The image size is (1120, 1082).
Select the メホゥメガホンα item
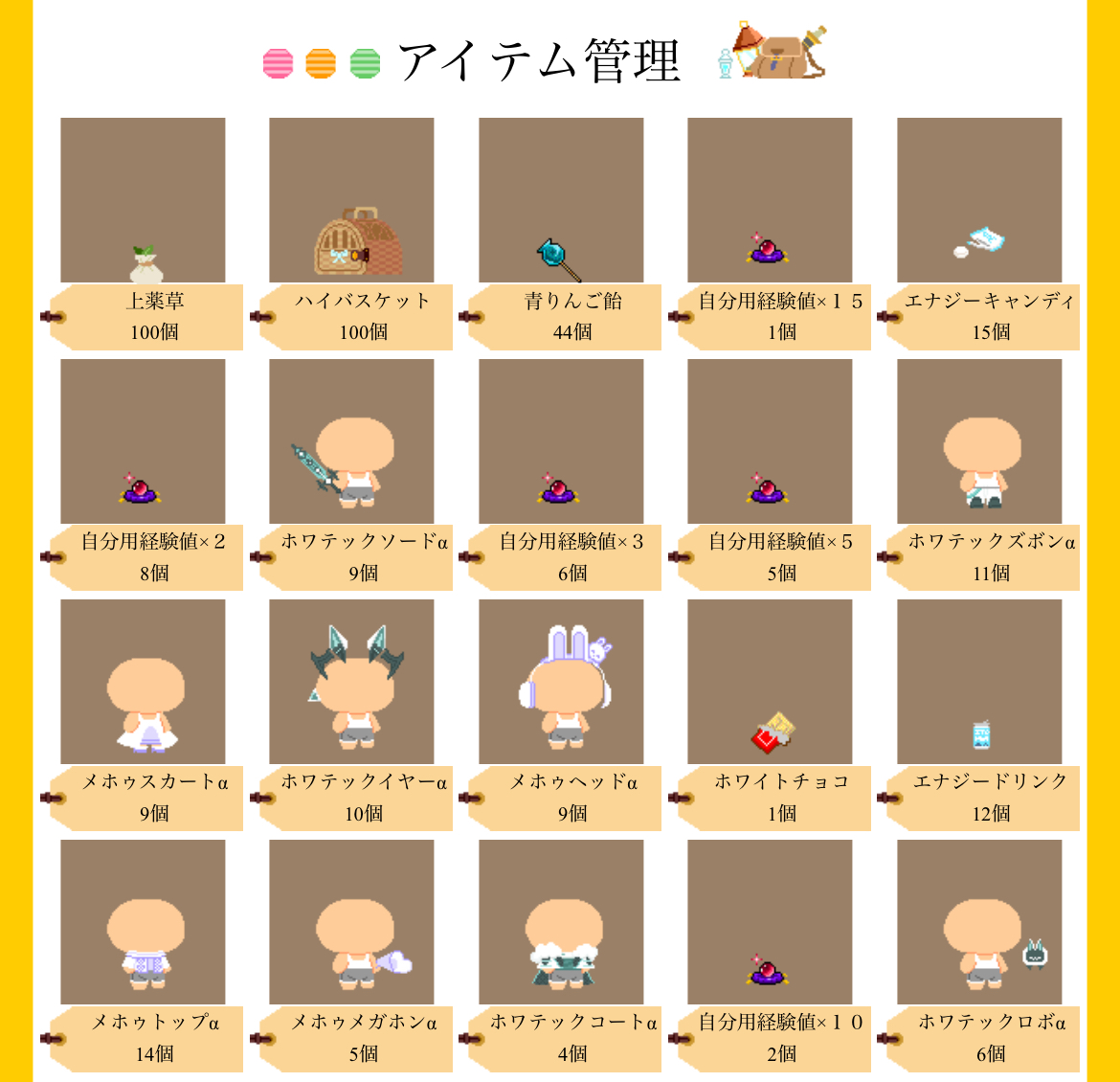coord(351,922)
